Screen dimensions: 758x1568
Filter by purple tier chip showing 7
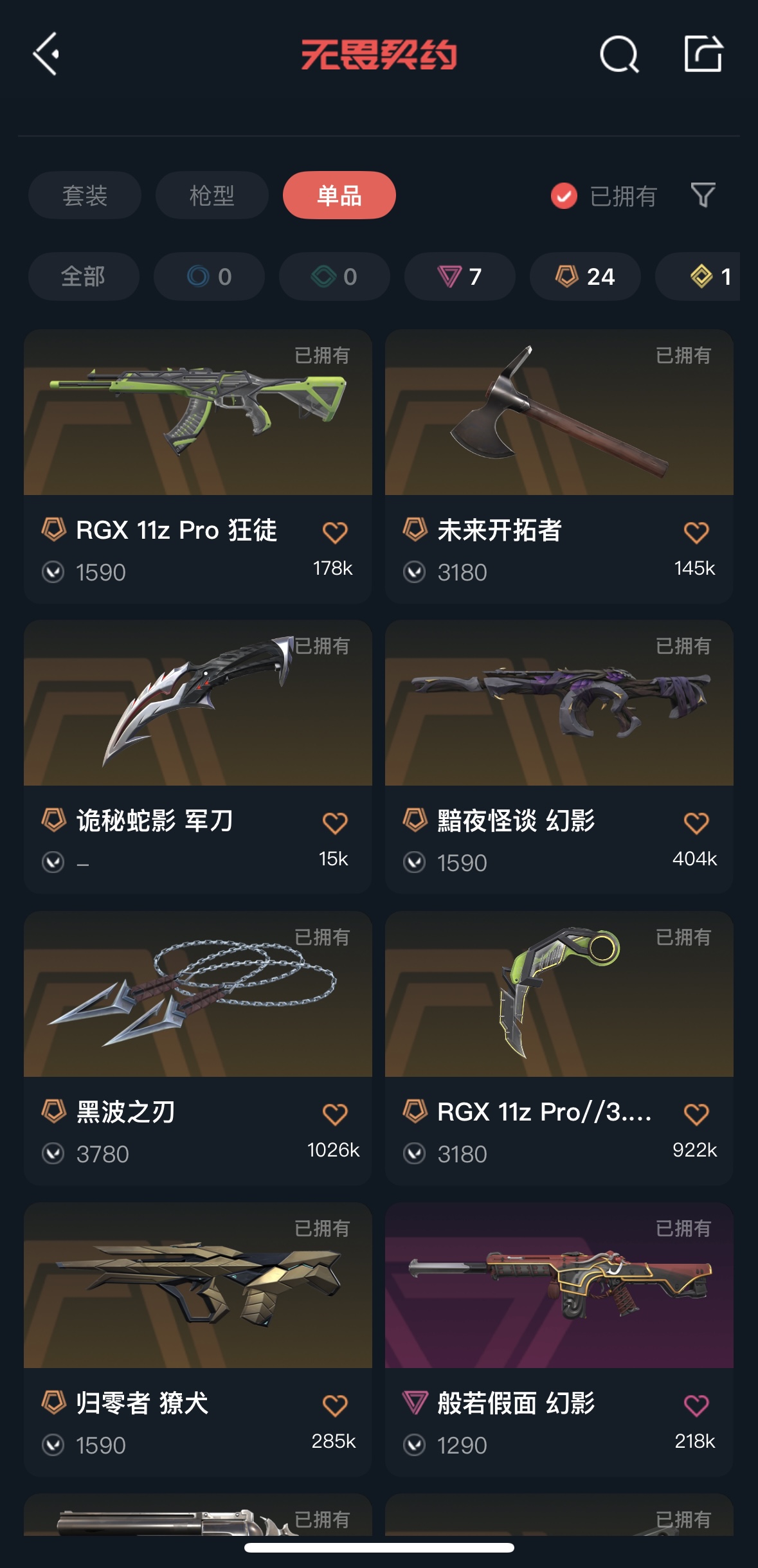(459, 276)
